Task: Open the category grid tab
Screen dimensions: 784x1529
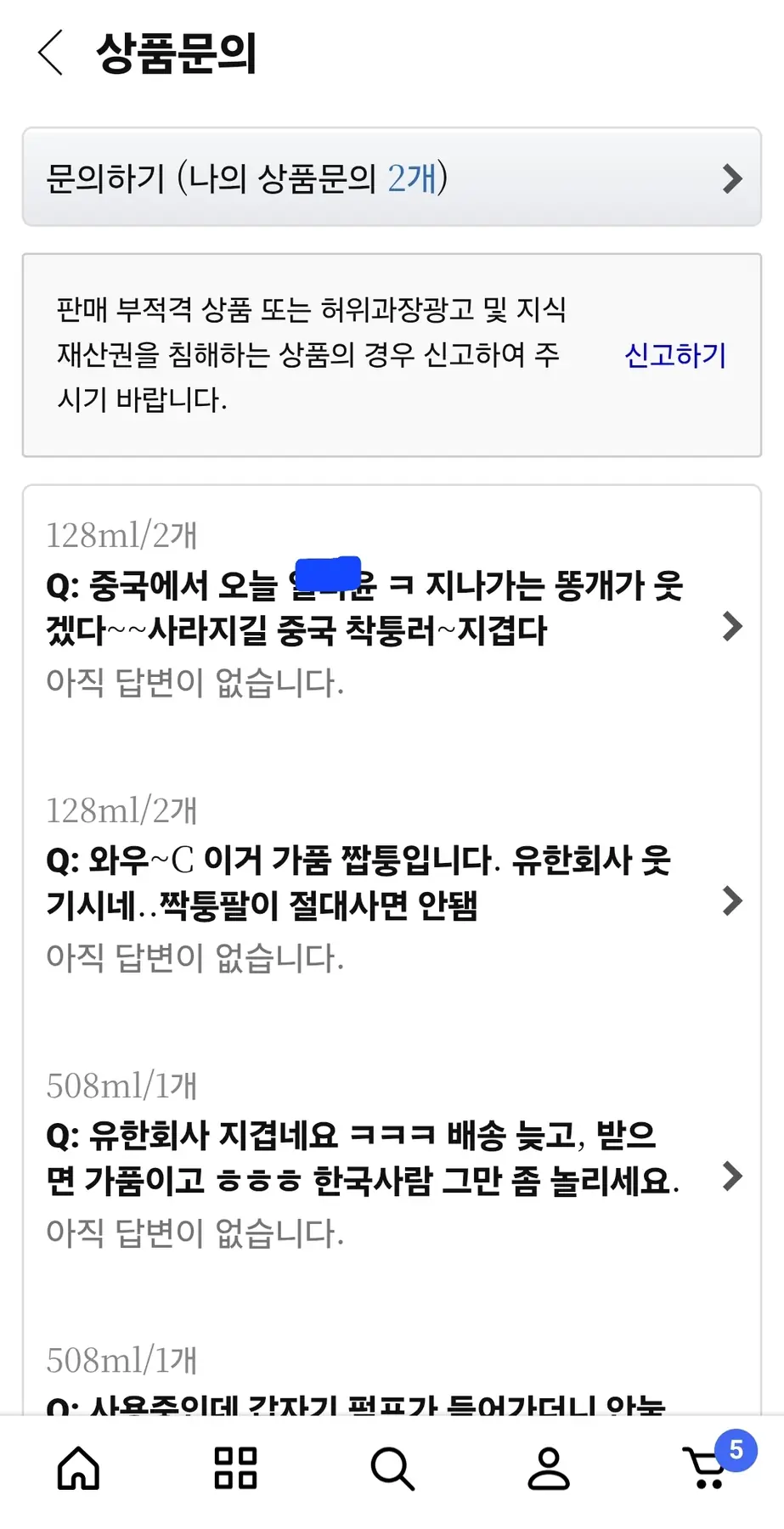Action: click(x=235, y=1468)
